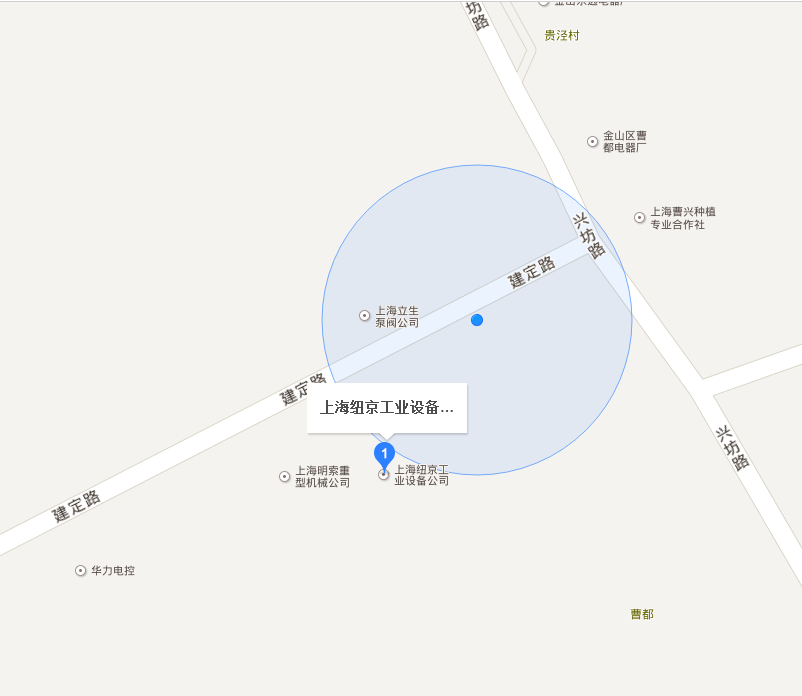Viewport: 802px width, 696px height.
Task: Select the 华力电控 map point
Action: point(81,571)
